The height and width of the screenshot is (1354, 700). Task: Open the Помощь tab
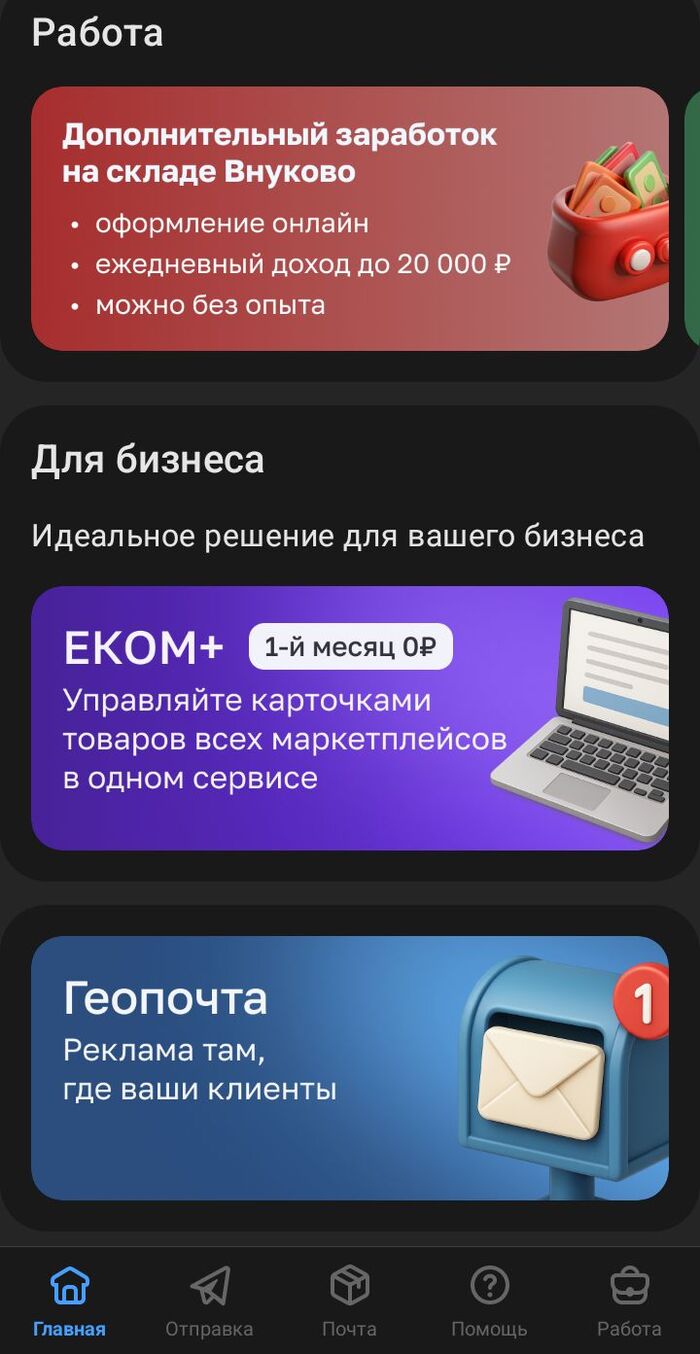click(x=489, y=1301)
